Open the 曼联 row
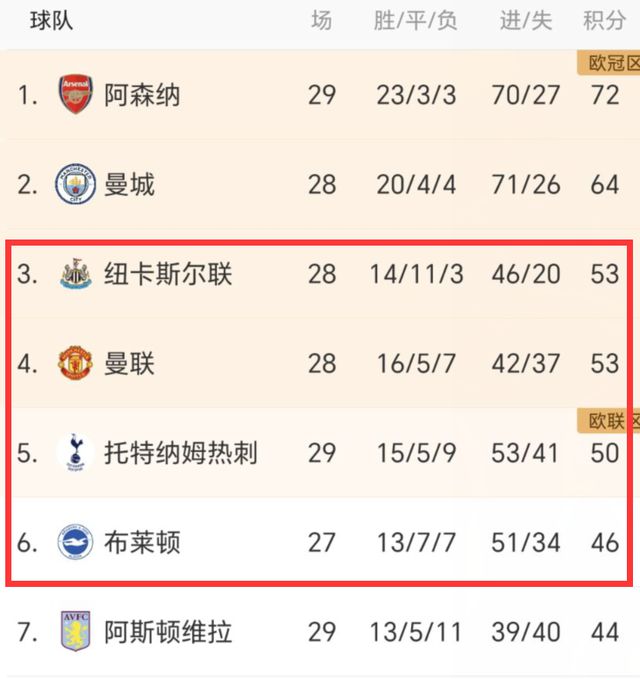 click(130, 363)
